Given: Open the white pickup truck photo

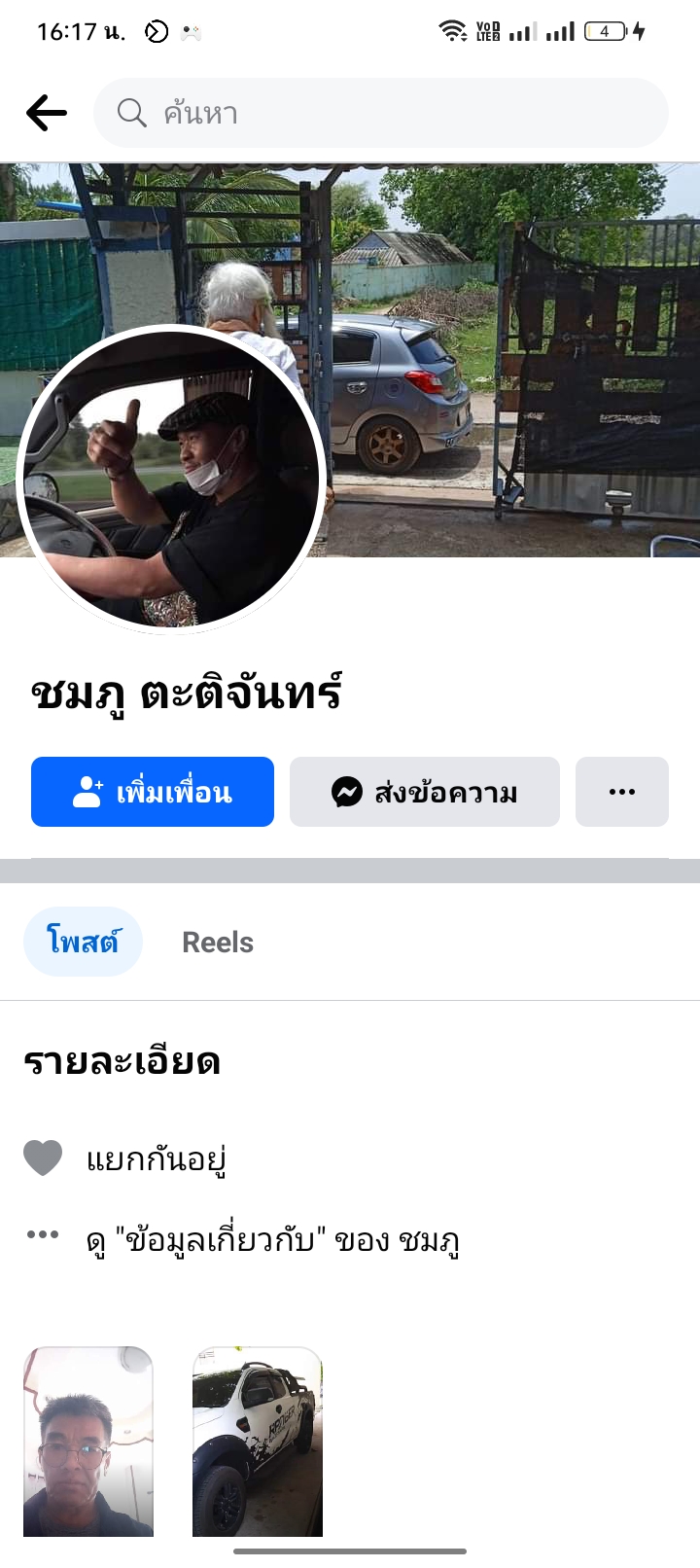Looking at the screenshot, I should click(258, 1442).
